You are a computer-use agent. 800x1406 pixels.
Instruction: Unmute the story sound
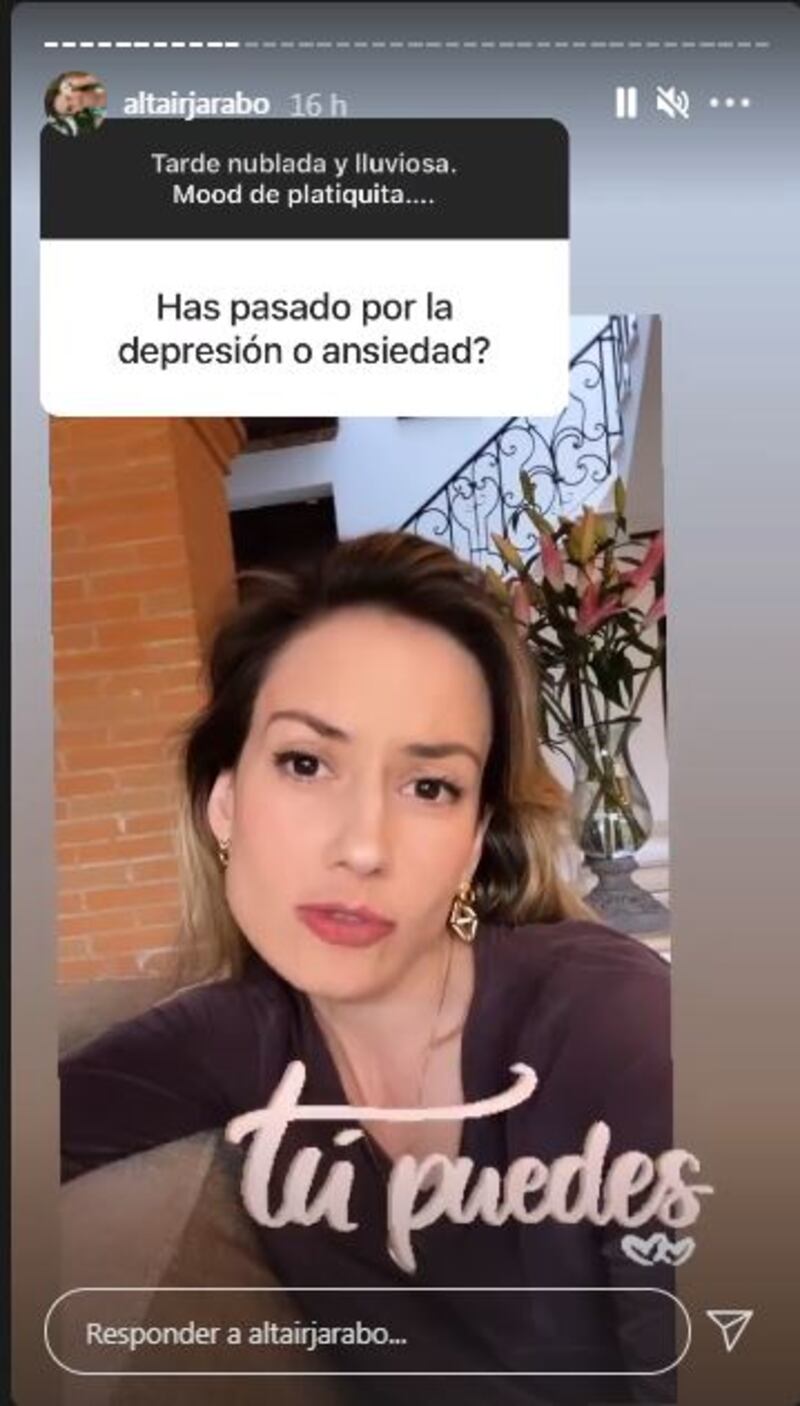673,103
